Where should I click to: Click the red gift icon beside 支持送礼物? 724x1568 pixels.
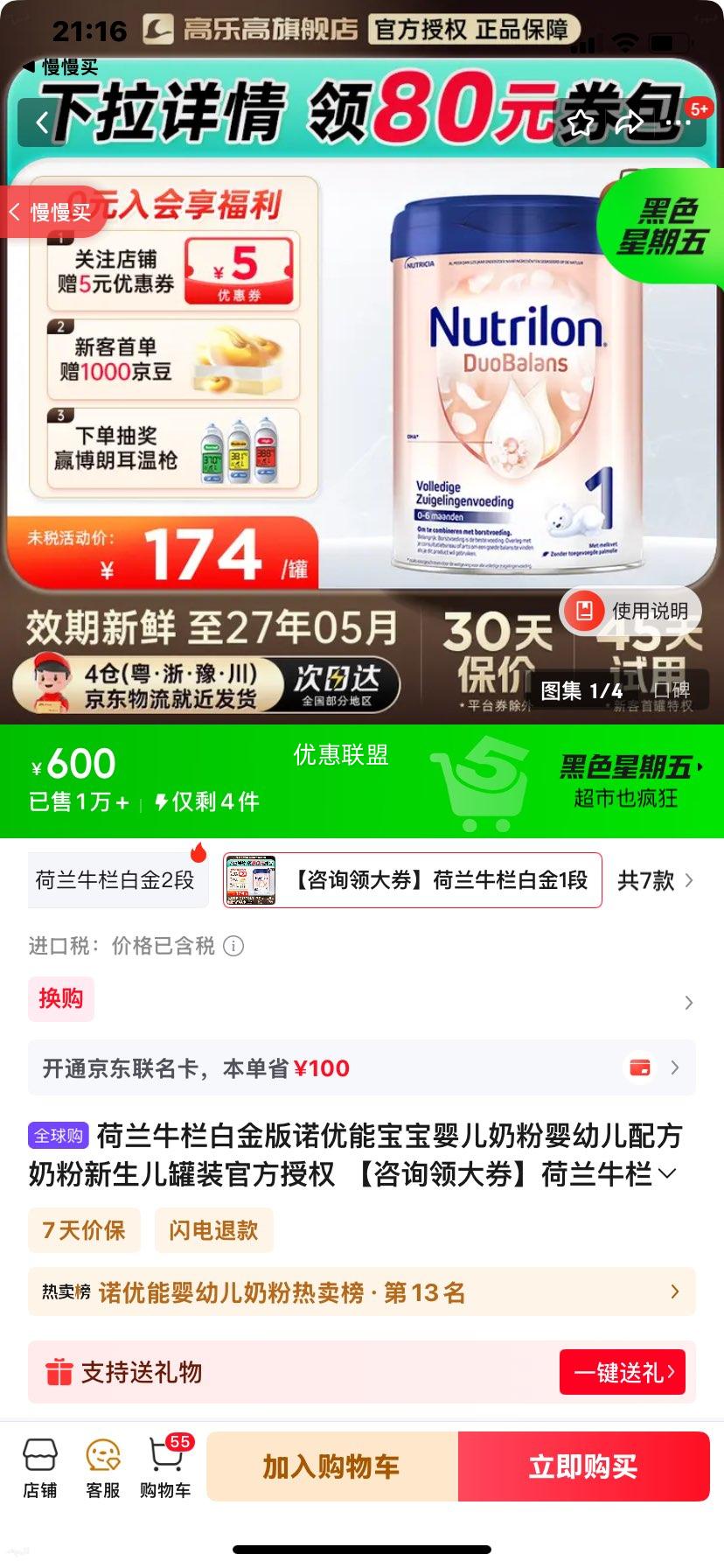click(58, 1371)
